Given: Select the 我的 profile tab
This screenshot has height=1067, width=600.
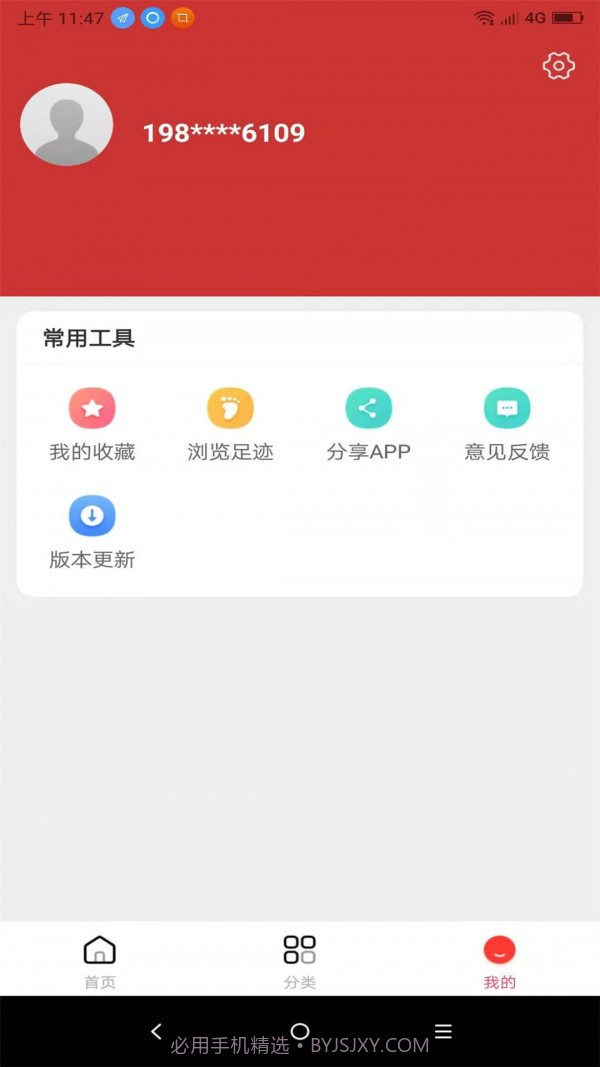Looking at the screenshot, I should [500, 960].
